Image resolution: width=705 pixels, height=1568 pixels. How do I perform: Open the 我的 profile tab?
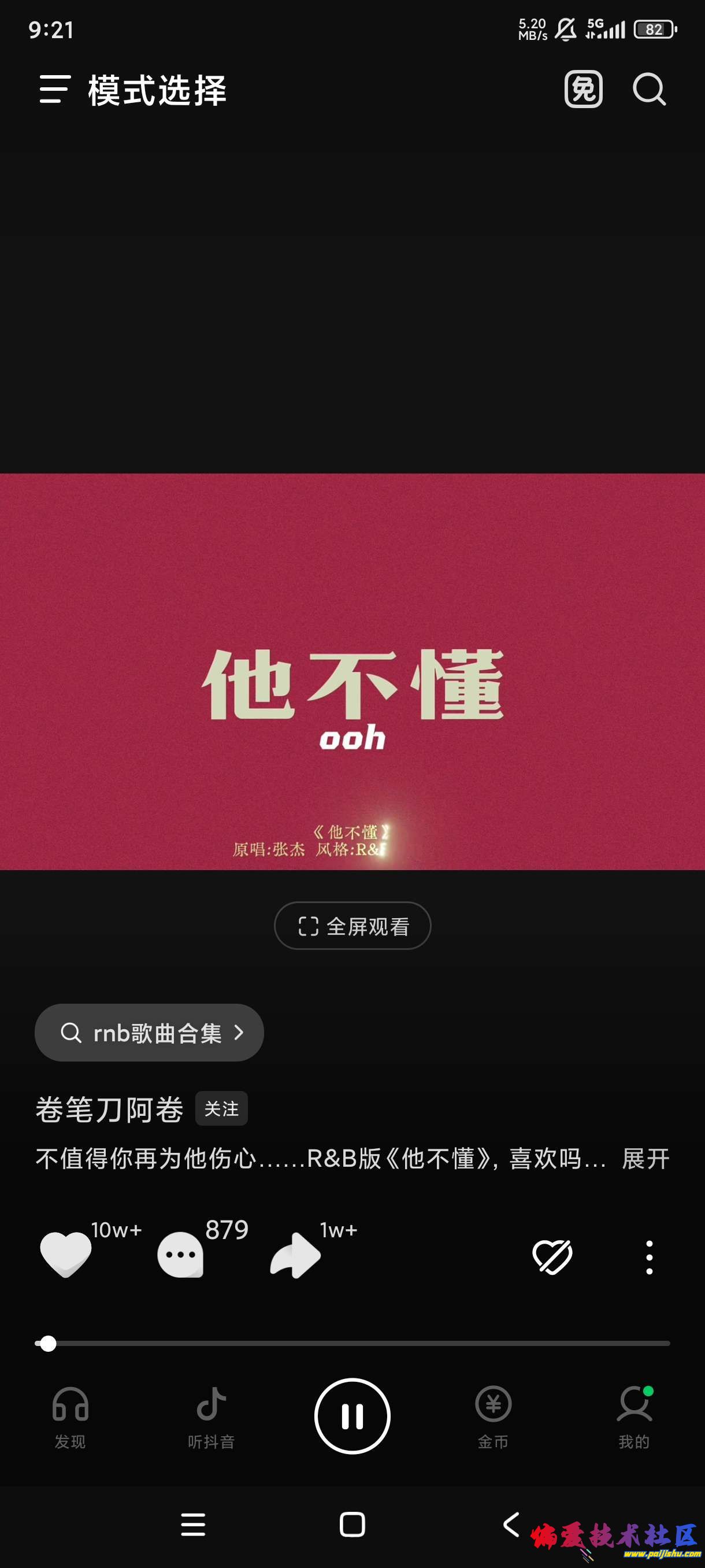[634, 1417]
